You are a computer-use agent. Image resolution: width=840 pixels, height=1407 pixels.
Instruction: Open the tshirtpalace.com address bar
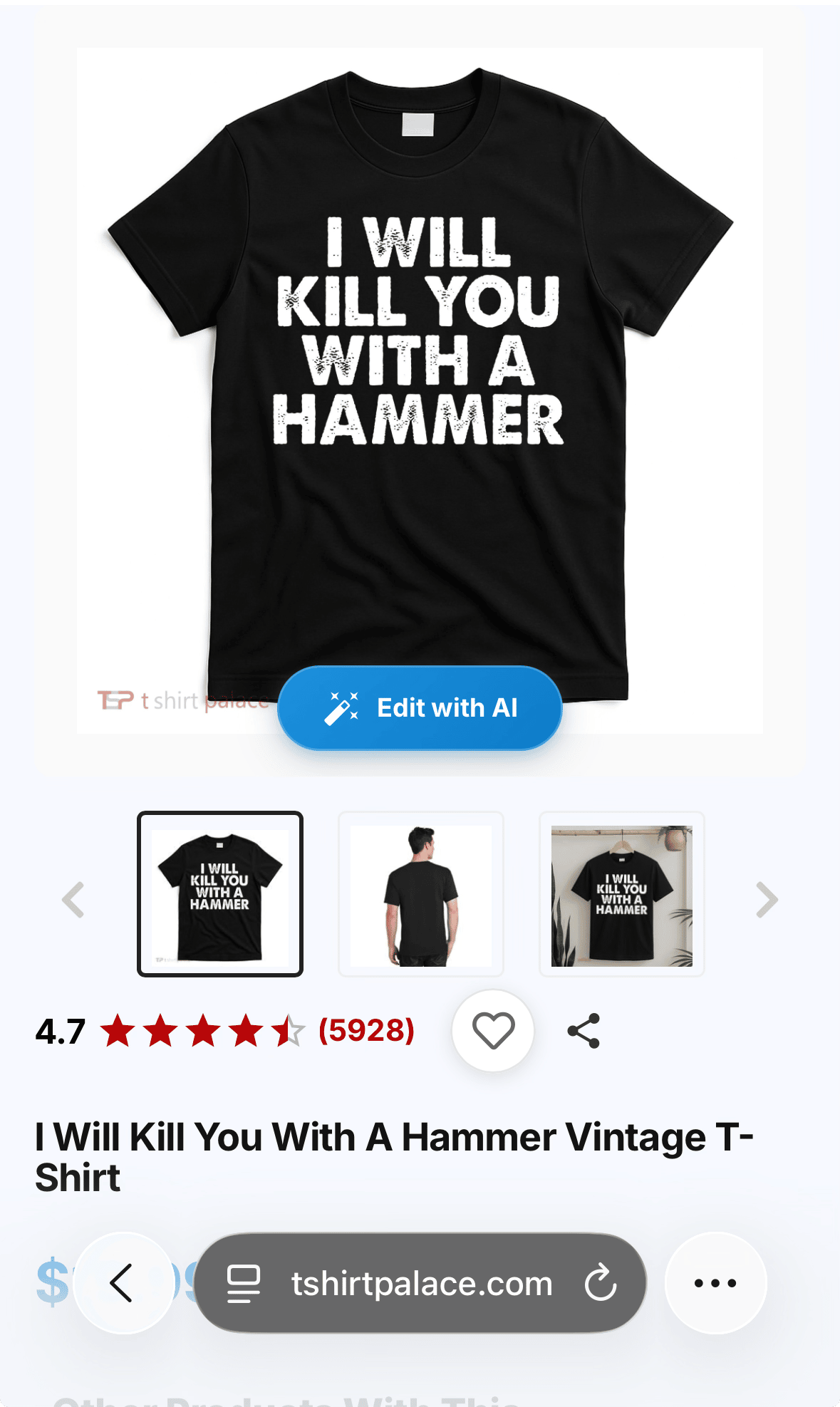coord(420,1283)
